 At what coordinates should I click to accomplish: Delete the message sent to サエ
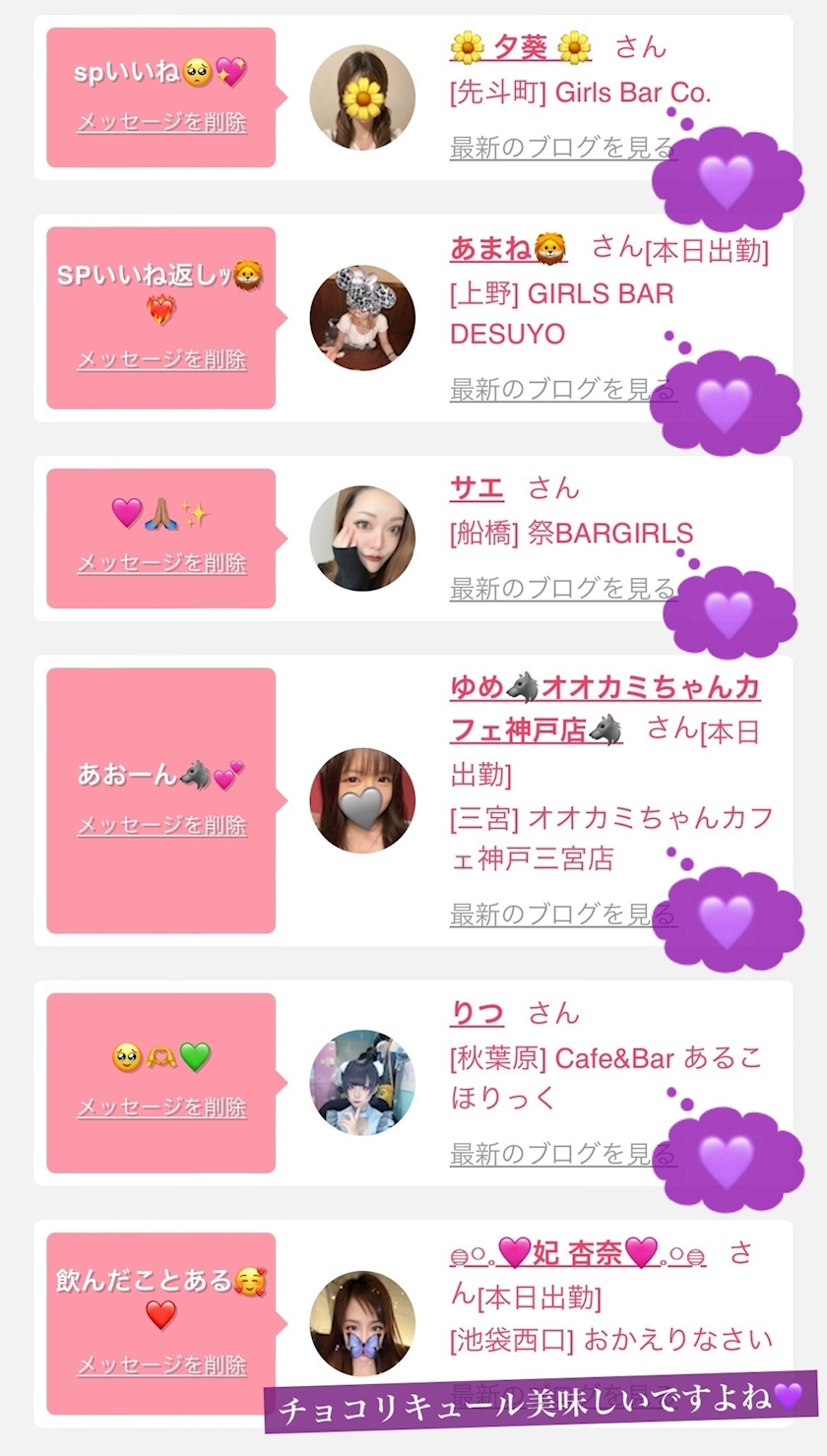click(x=161, y=563)
